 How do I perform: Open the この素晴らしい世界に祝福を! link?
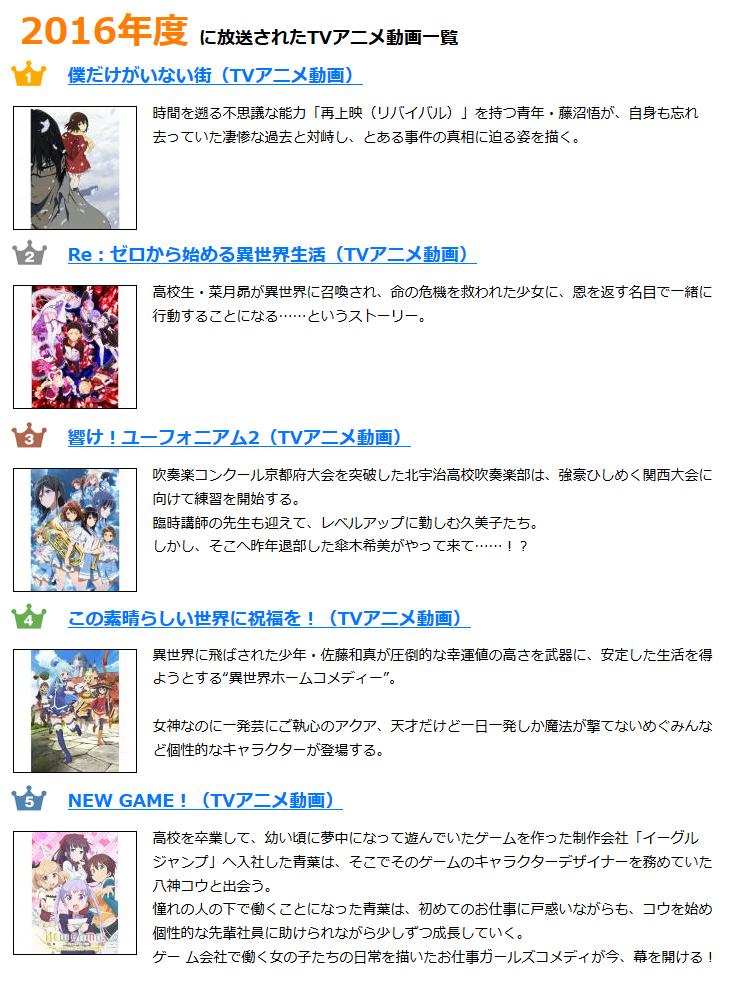(268, 618)
